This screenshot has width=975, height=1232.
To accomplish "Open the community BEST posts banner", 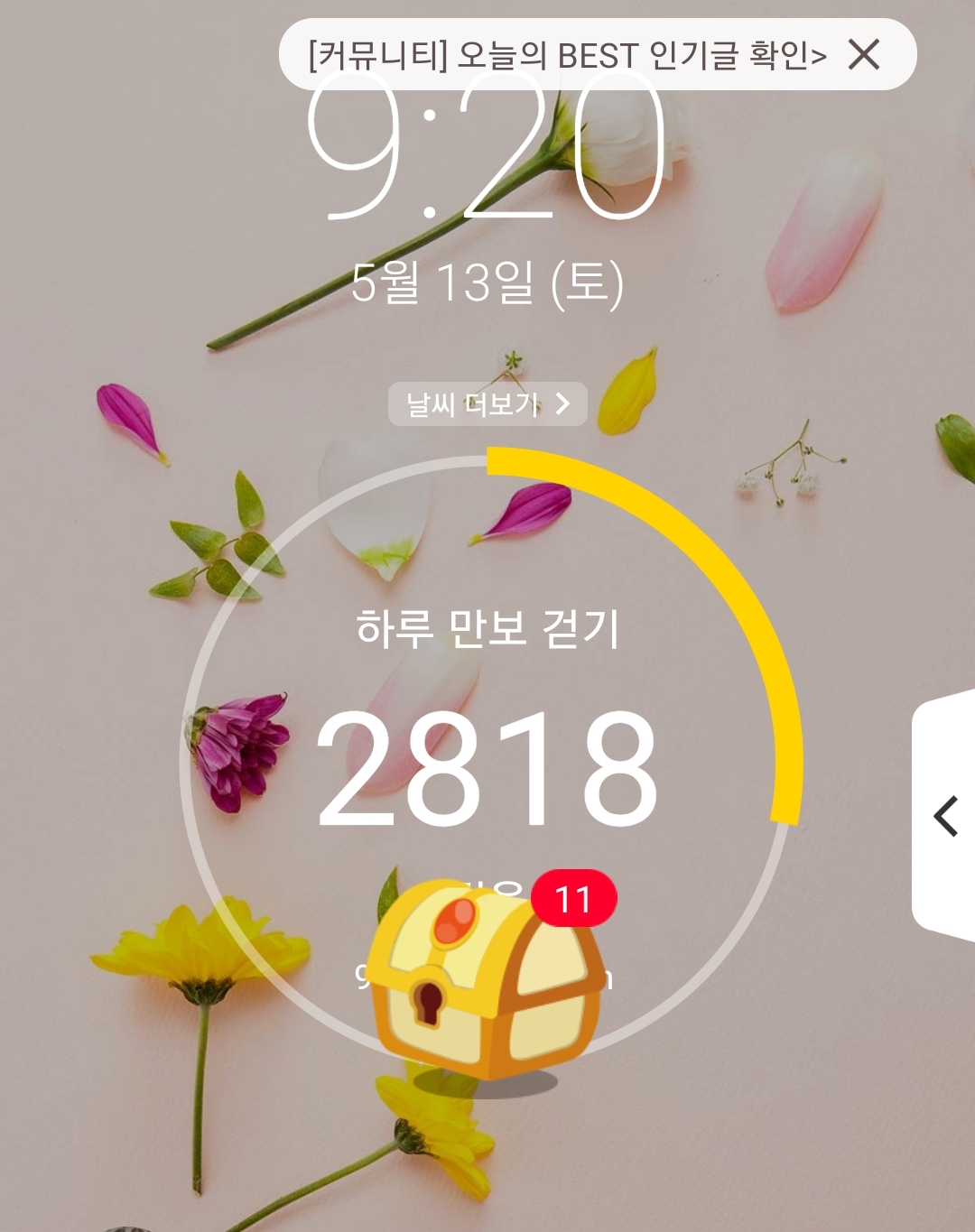I will (x=566, y=56).
